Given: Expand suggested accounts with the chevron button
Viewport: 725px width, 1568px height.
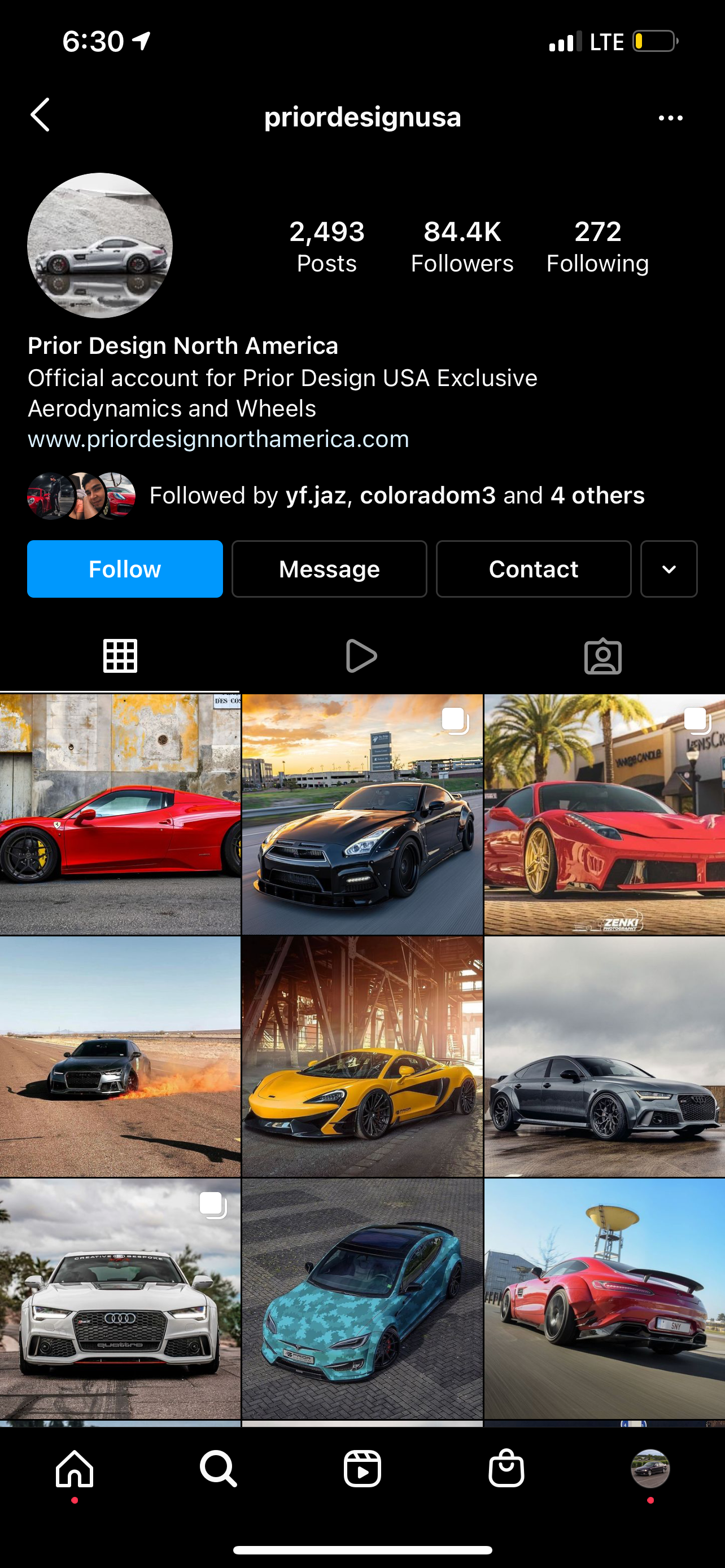Looking at the screenshot, I should 669,568.
